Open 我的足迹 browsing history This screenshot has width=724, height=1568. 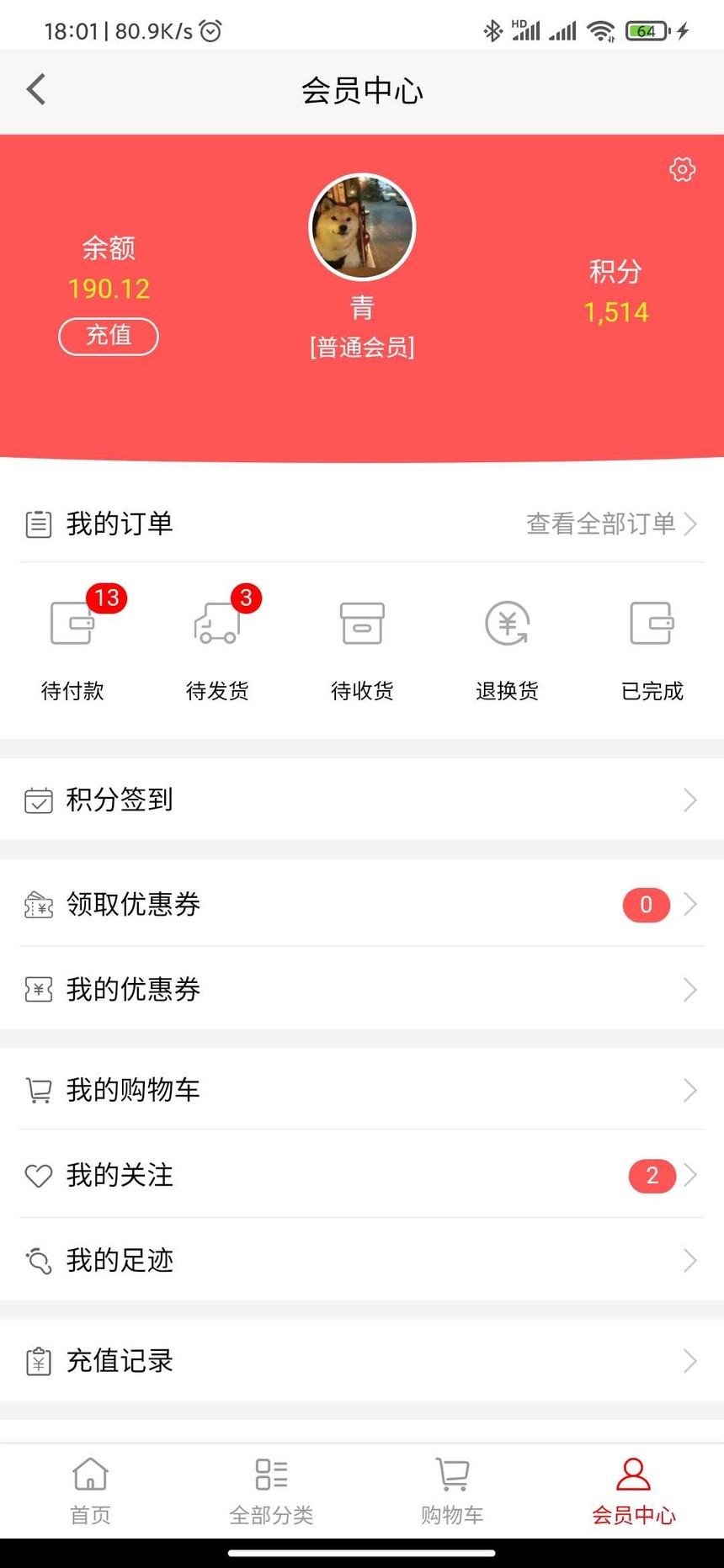pos(362,1260)
